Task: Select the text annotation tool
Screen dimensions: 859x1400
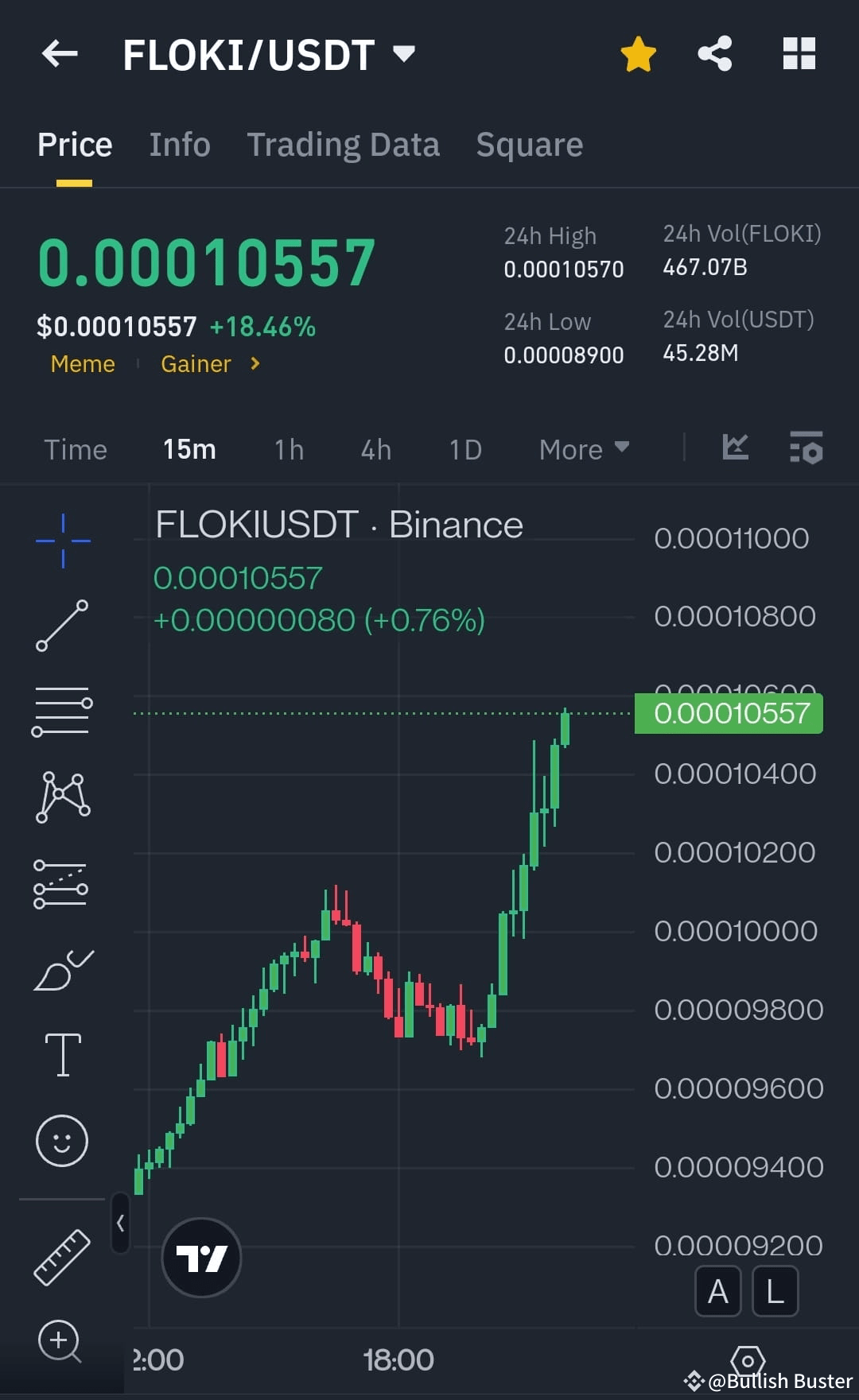Action: point(62,1053)
